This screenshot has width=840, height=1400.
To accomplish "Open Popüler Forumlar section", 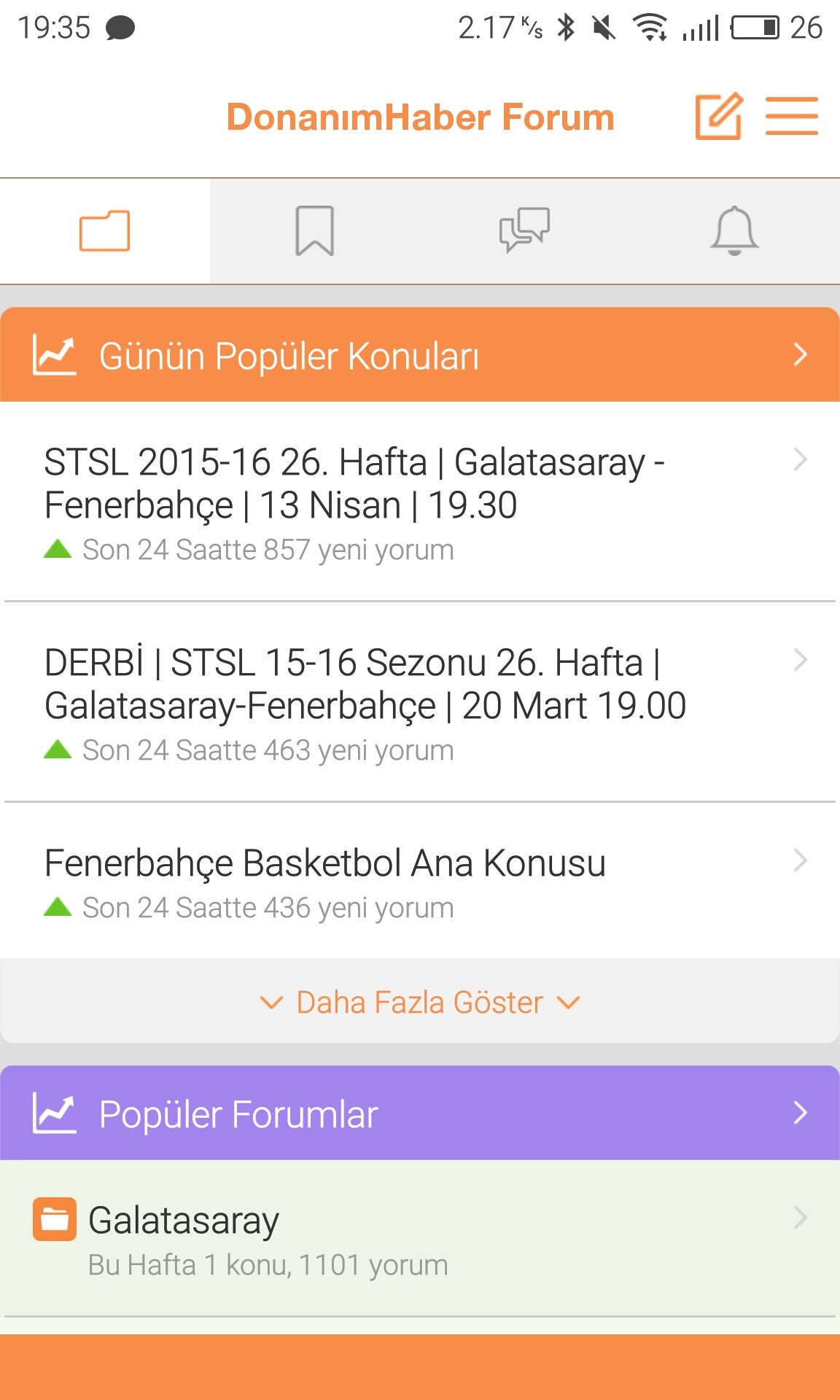I will (420, 1113).
